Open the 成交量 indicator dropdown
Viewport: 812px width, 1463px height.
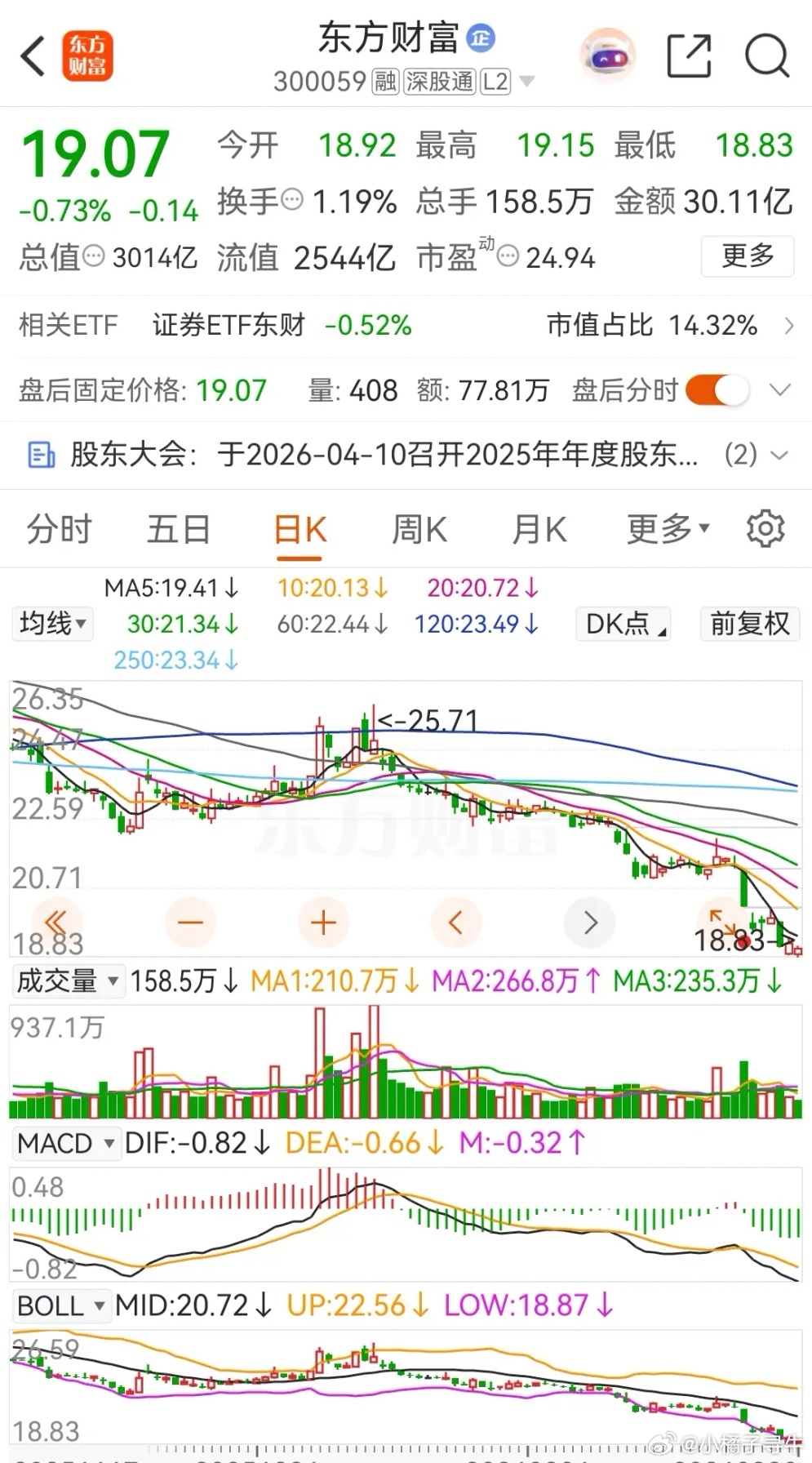68,981
